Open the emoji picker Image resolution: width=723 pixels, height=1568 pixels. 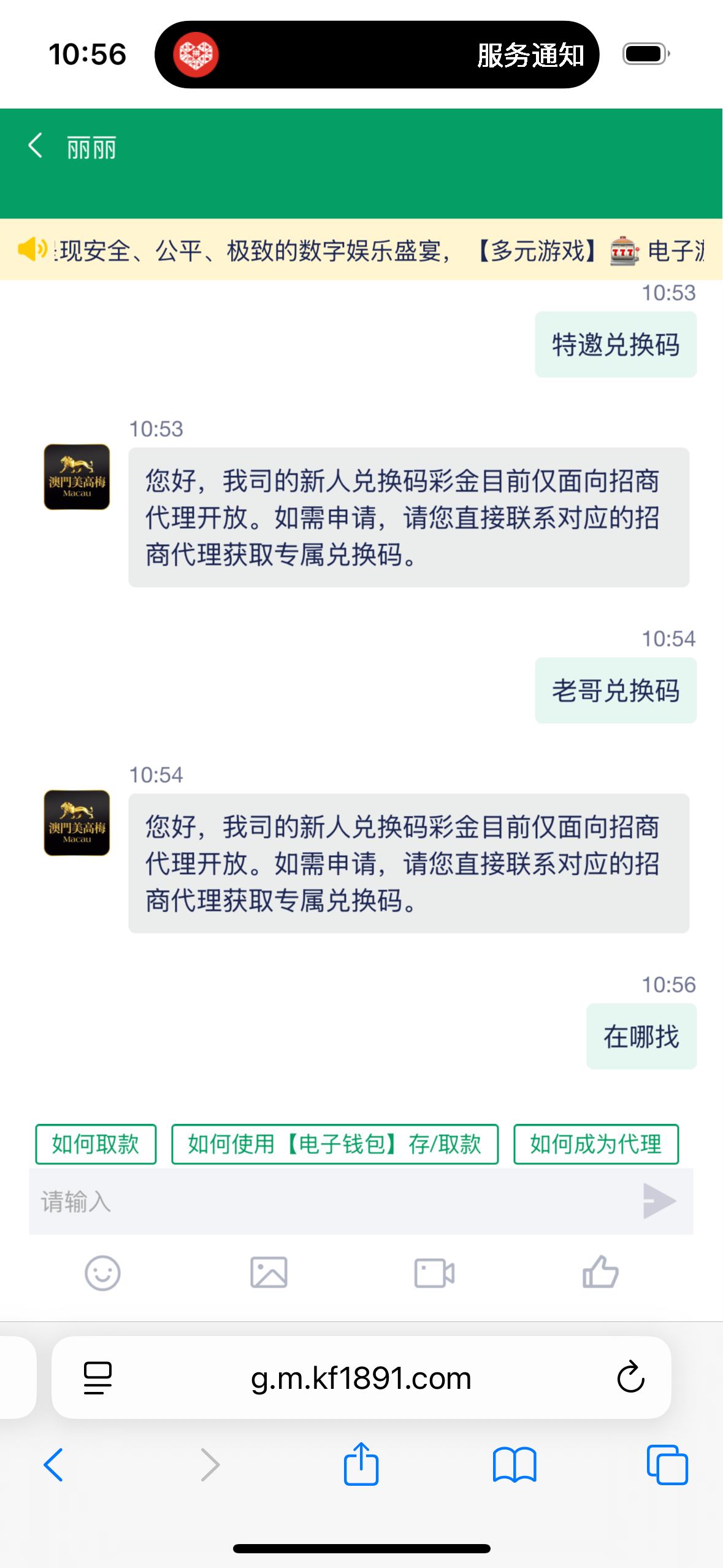(102, 1273)
